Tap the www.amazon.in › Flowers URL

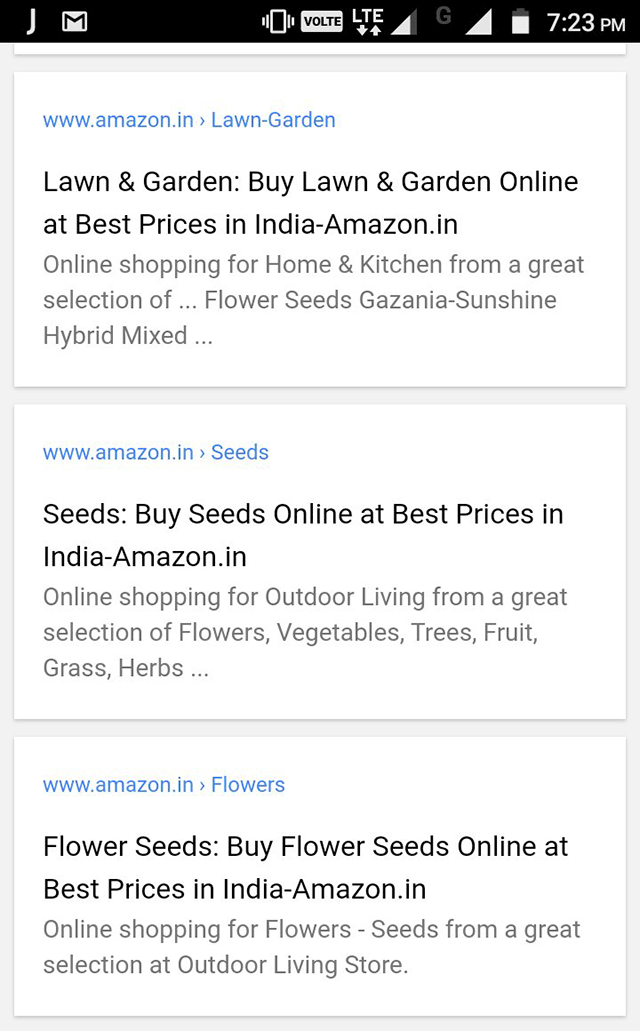tap(164, 784)
